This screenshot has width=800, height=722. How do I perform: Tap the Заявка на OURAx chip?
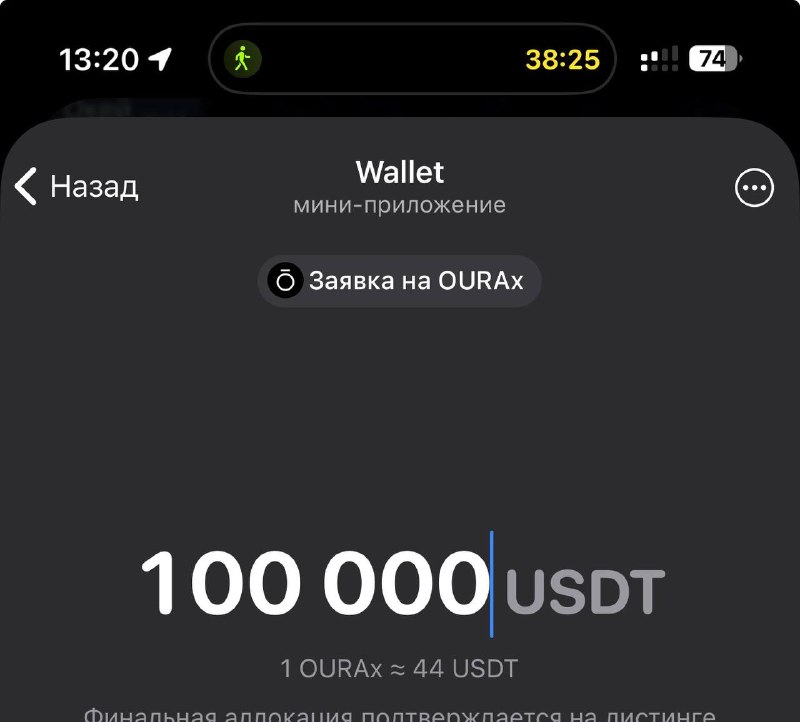(399, 281)
